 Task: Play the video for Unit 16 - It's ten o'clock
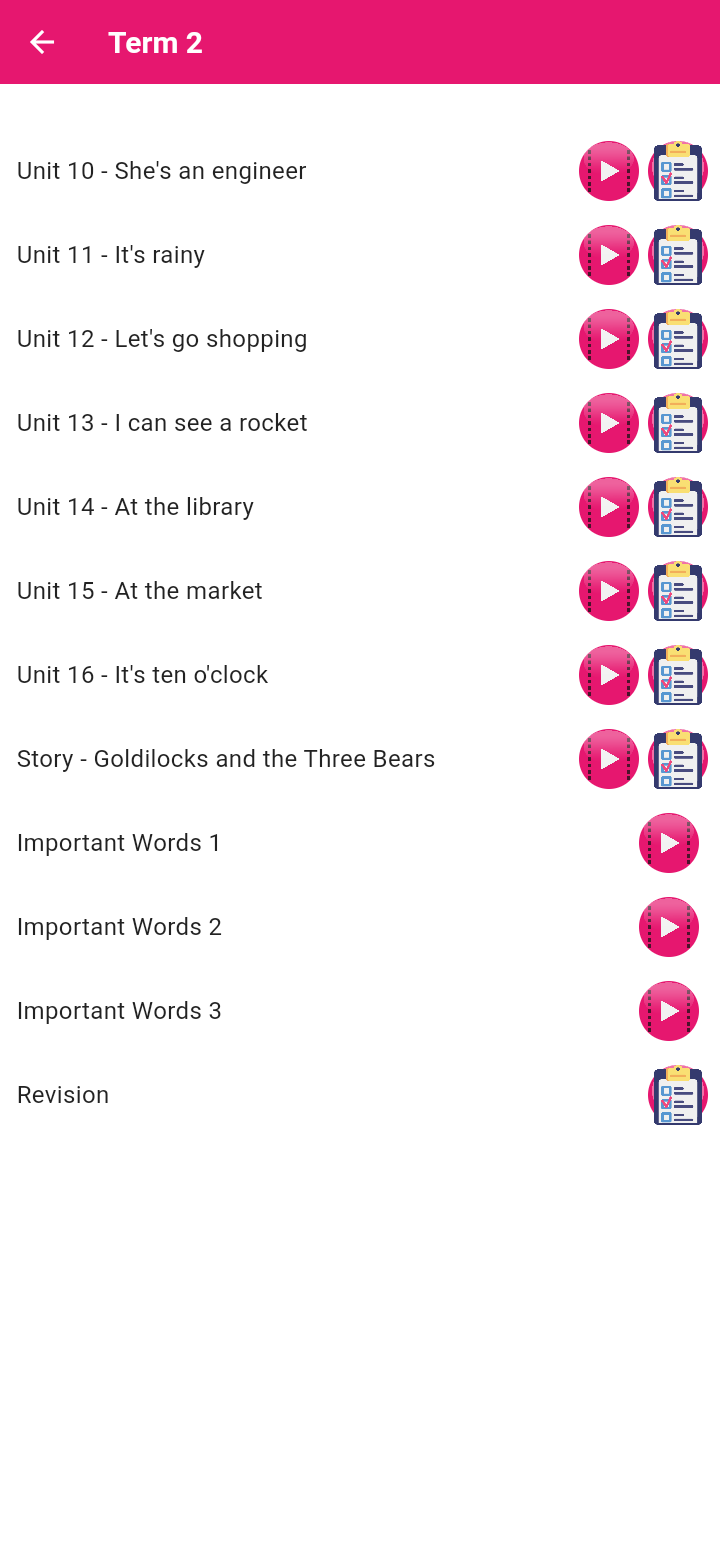[608, 674]
